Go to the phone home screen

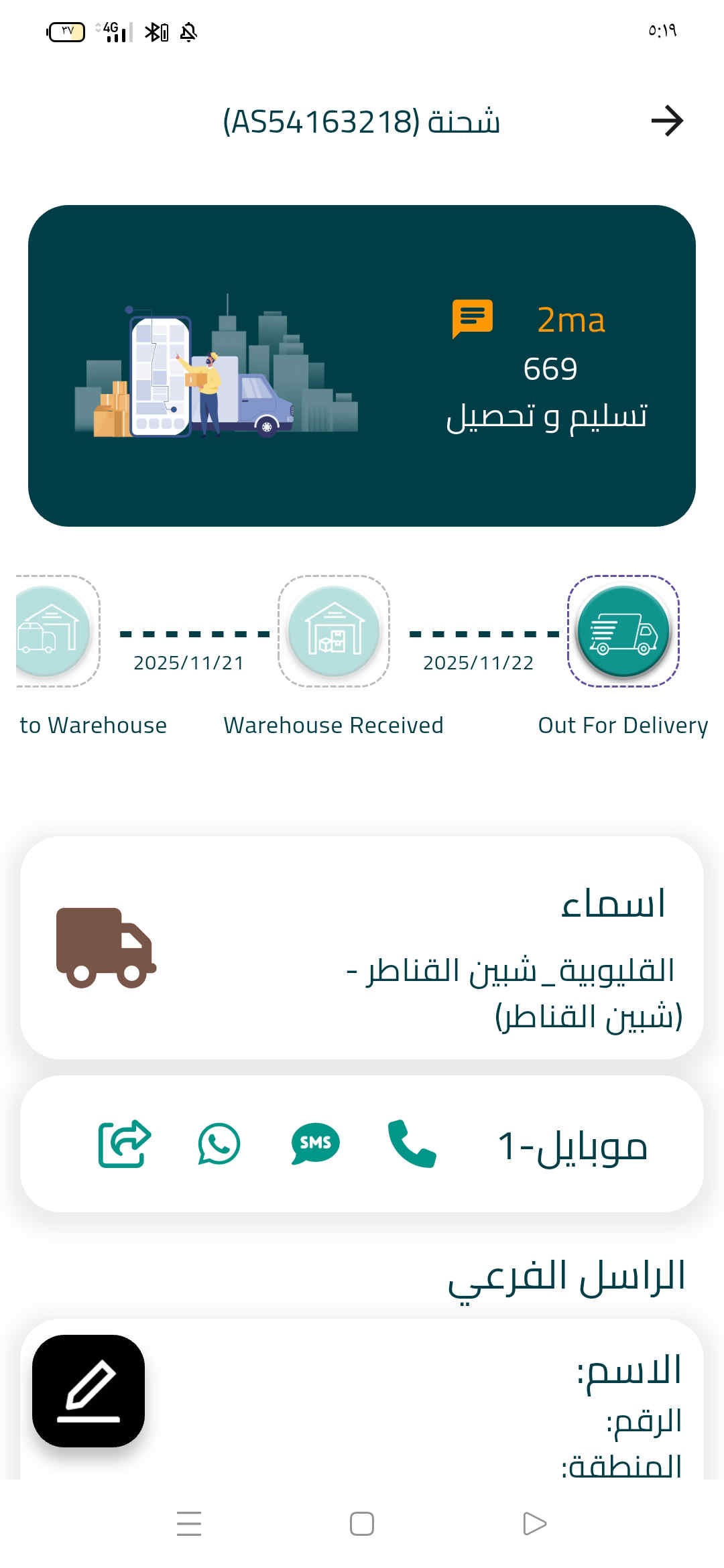362,1523
